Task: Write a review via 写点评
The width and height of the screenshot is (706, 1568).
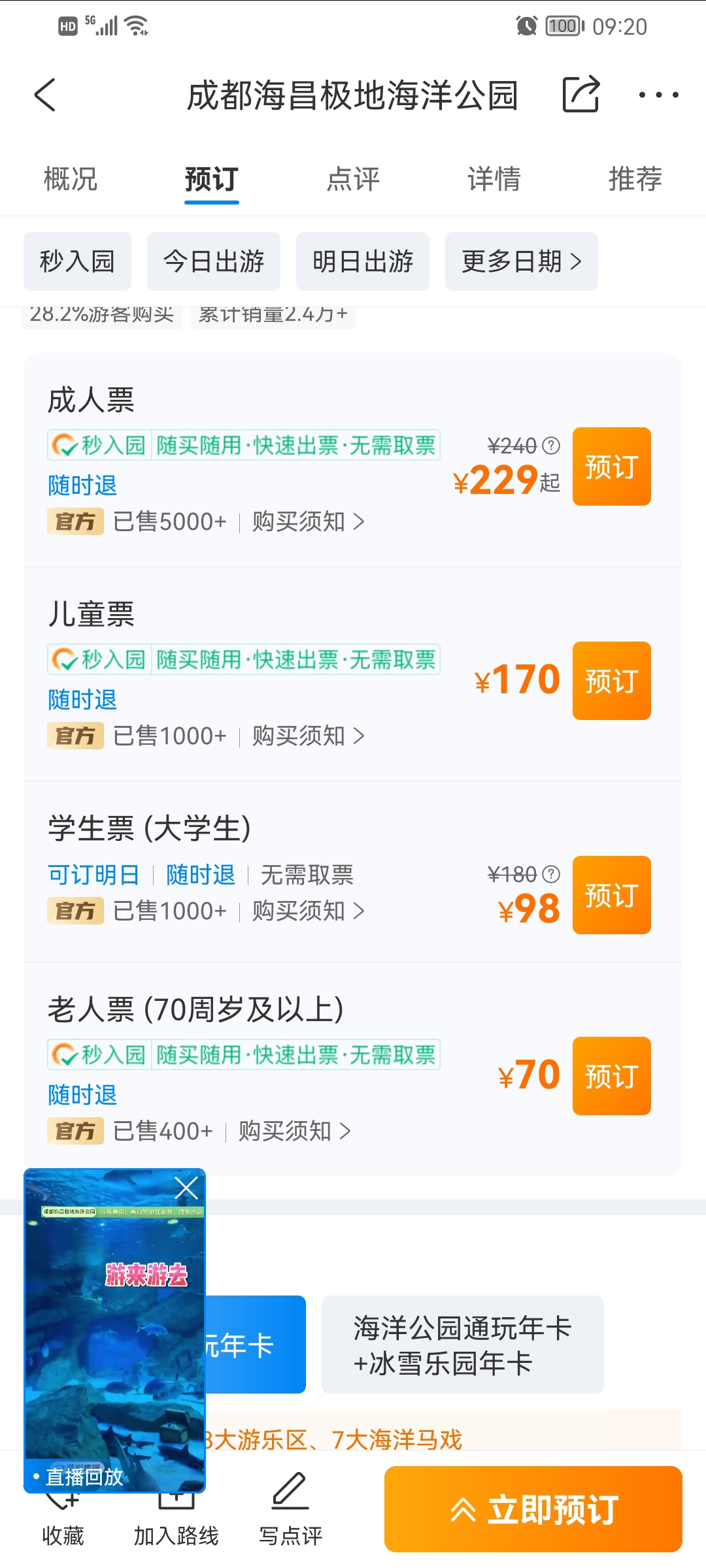Action: 290,1509
